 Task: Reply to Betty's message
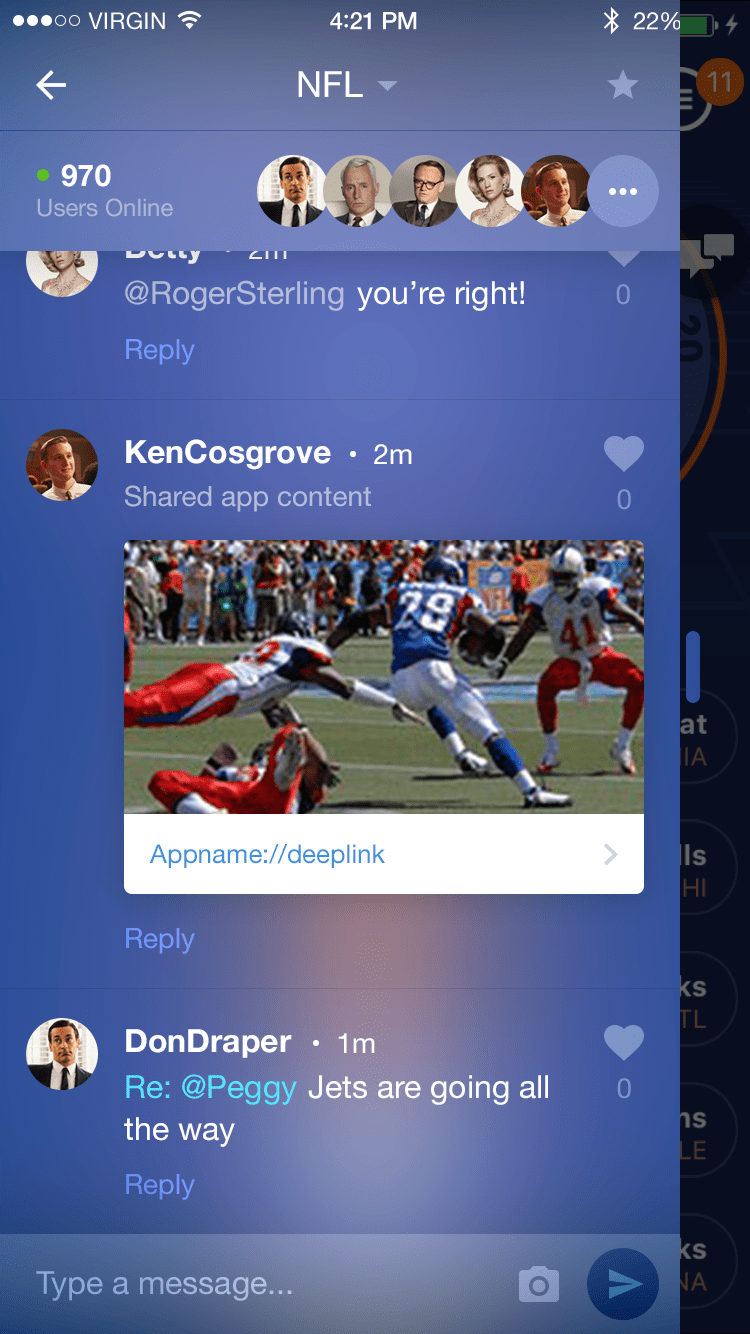159,350
